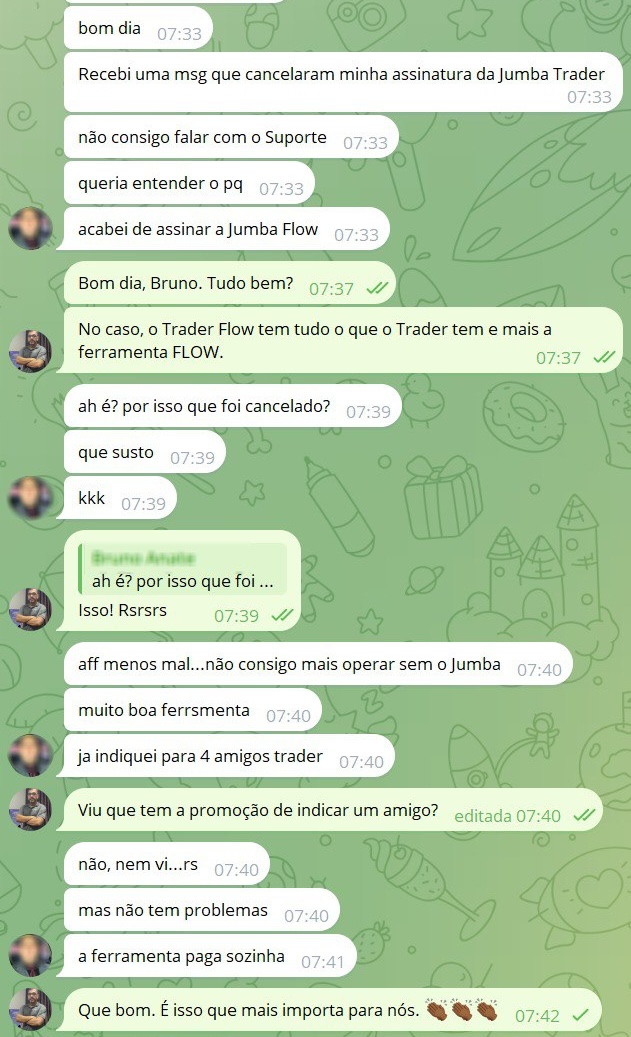This screenshot has width=631, height=1037.
Task: Open sender avatar beside "acabei de assinar a Jumba Flow"
Action: click(x=30, y=228)
